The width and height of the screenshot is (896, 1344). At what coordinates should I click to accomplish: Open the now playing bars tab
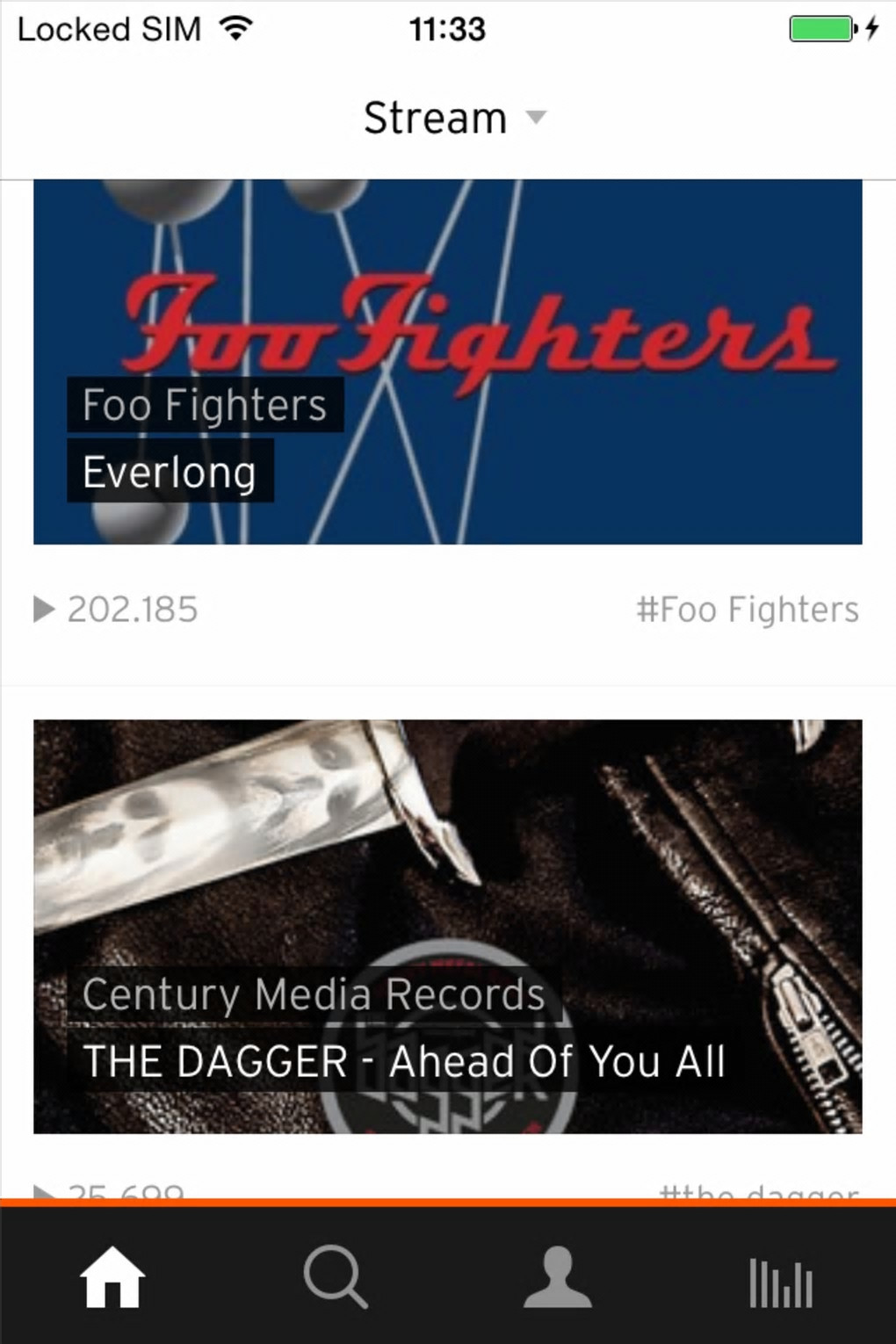[x=781, y=1282]
